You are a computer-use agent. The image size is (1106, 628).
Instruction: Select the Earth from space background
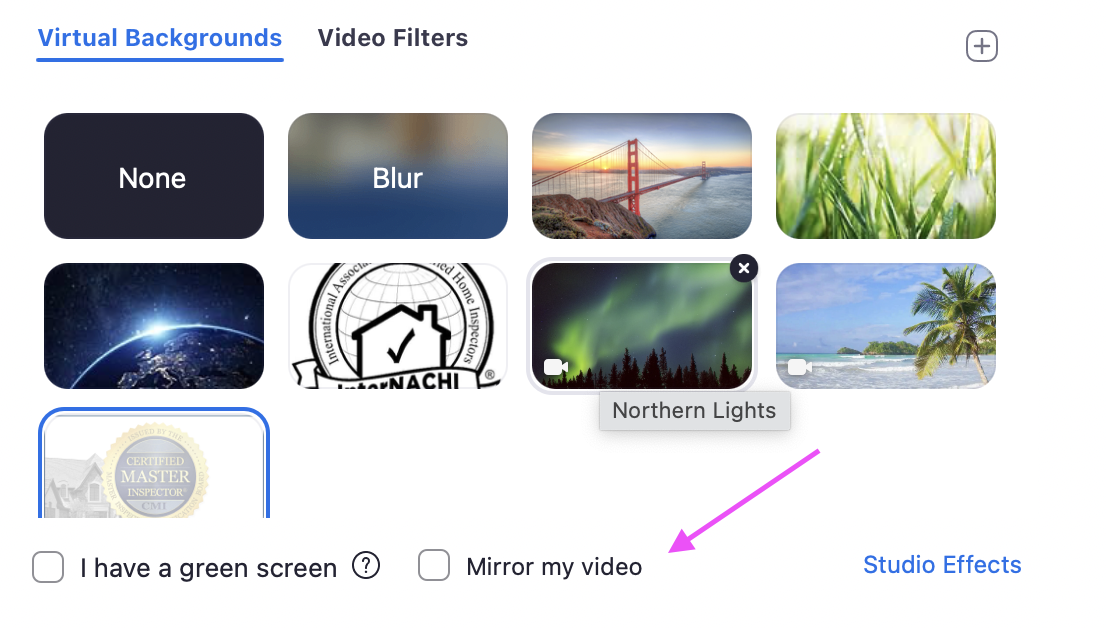tap(153, 326)
